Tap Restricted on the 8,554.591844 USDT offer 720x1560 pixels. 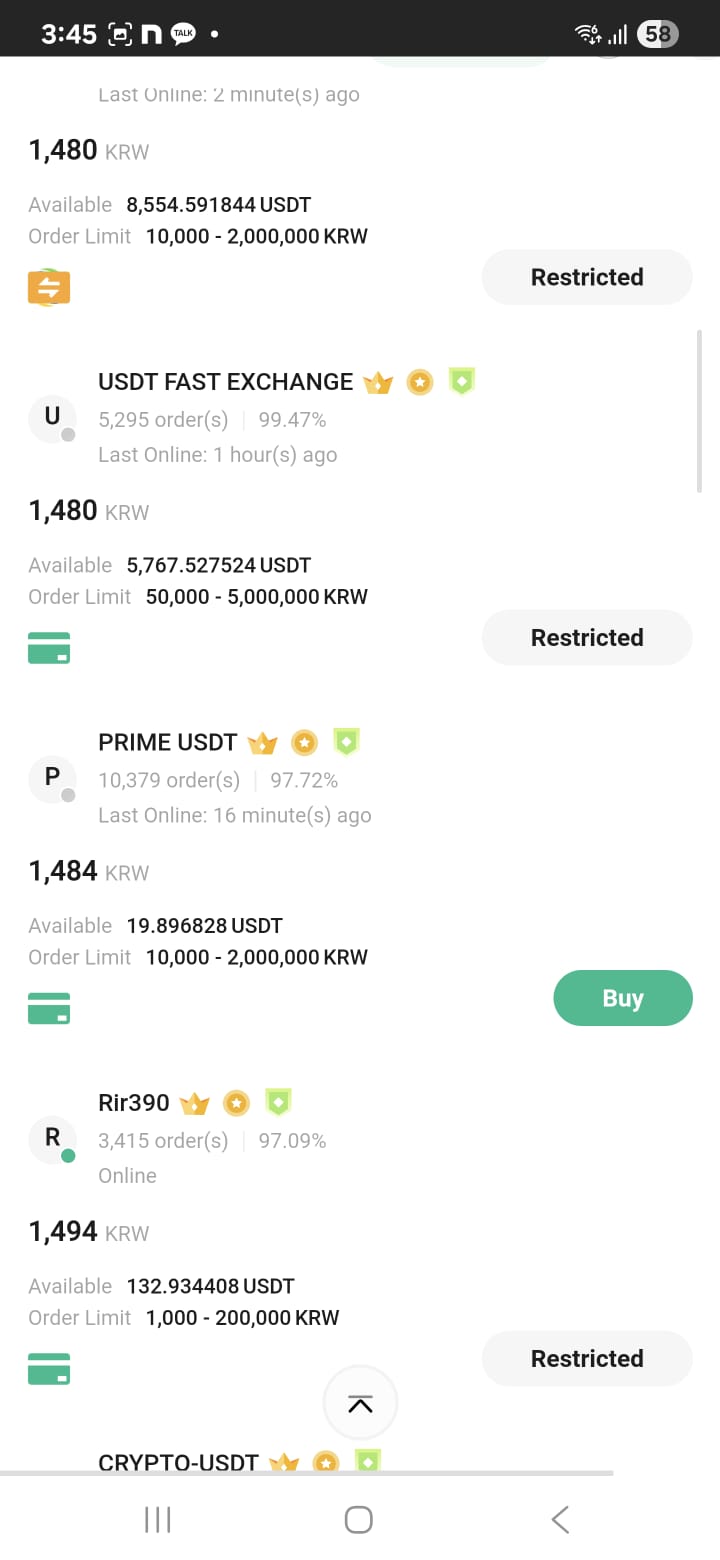pyautogui.click(x=587, y=277)
